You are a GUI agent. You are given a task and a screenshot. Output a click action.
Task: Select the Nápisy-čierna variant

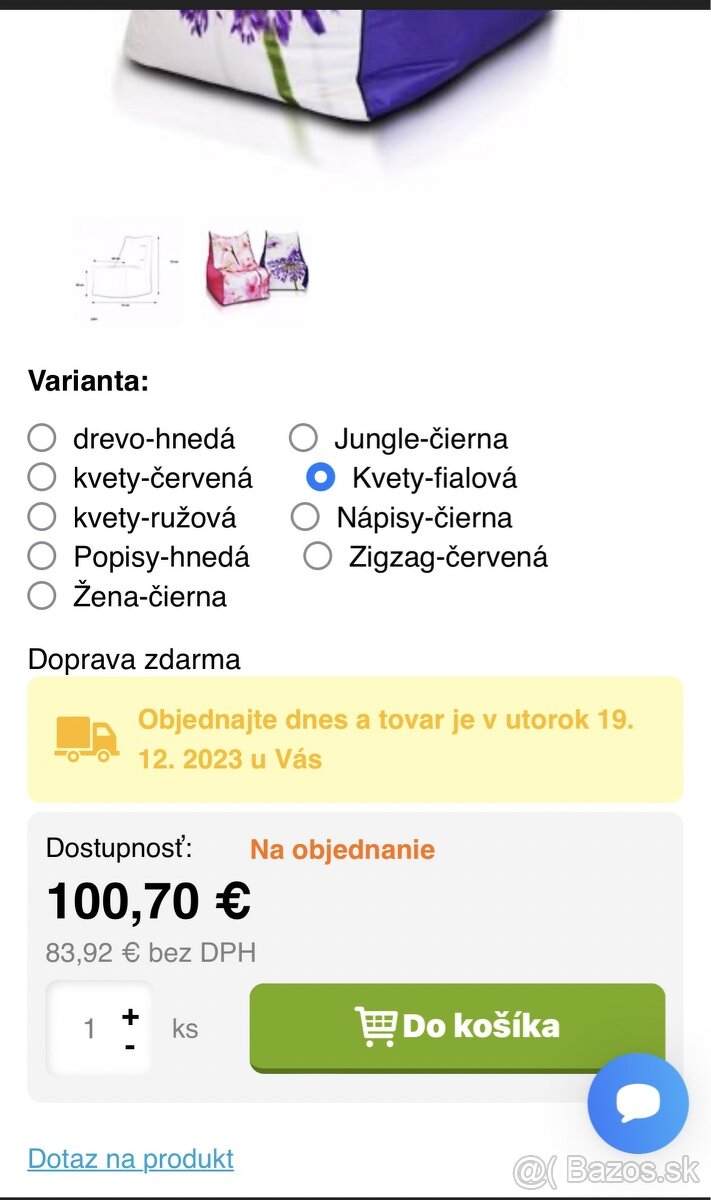[x=305, y=517]
